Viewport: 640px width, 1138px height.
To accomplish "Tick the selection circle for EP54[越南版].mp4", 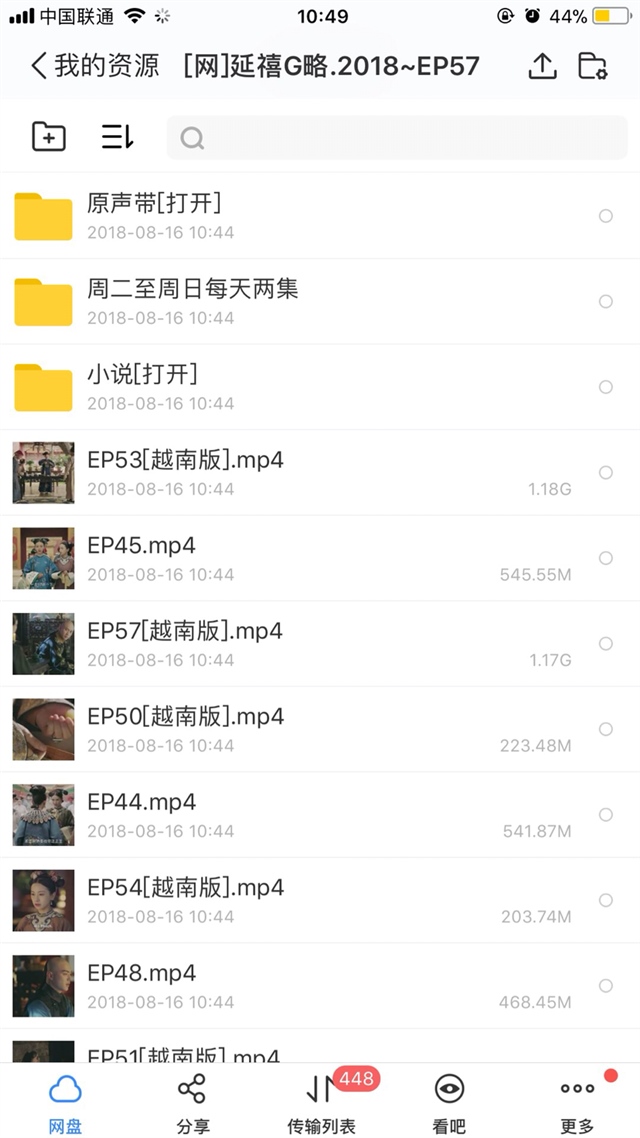I will [606, 900].
